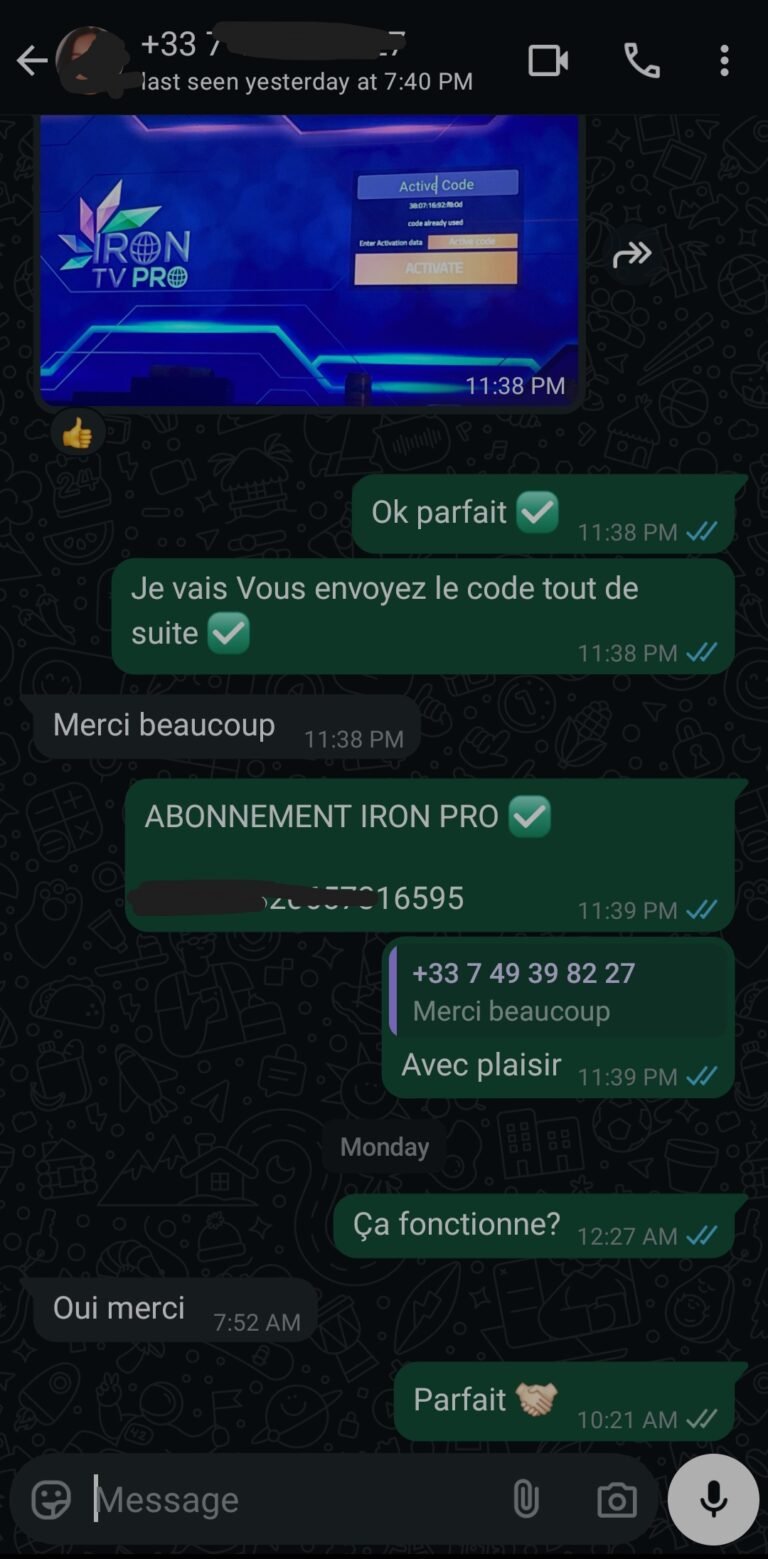Image resolution: width=768 pixels, height=1559 pixels.
Task: Tap the Message input field
Action: 250,1499
